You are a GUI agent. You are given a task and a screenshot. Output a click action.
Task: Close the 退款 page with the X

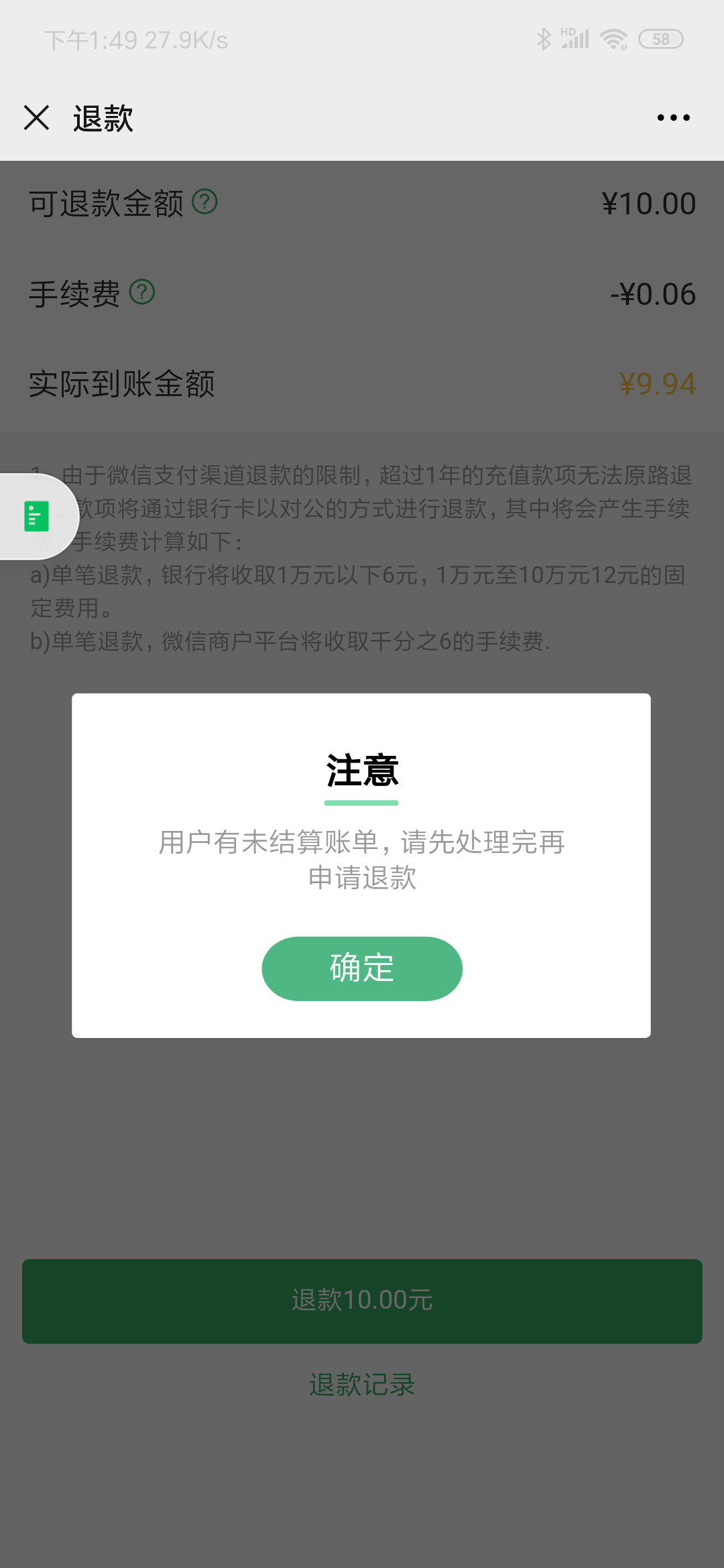pyautogui.click(x=37, y=118)
